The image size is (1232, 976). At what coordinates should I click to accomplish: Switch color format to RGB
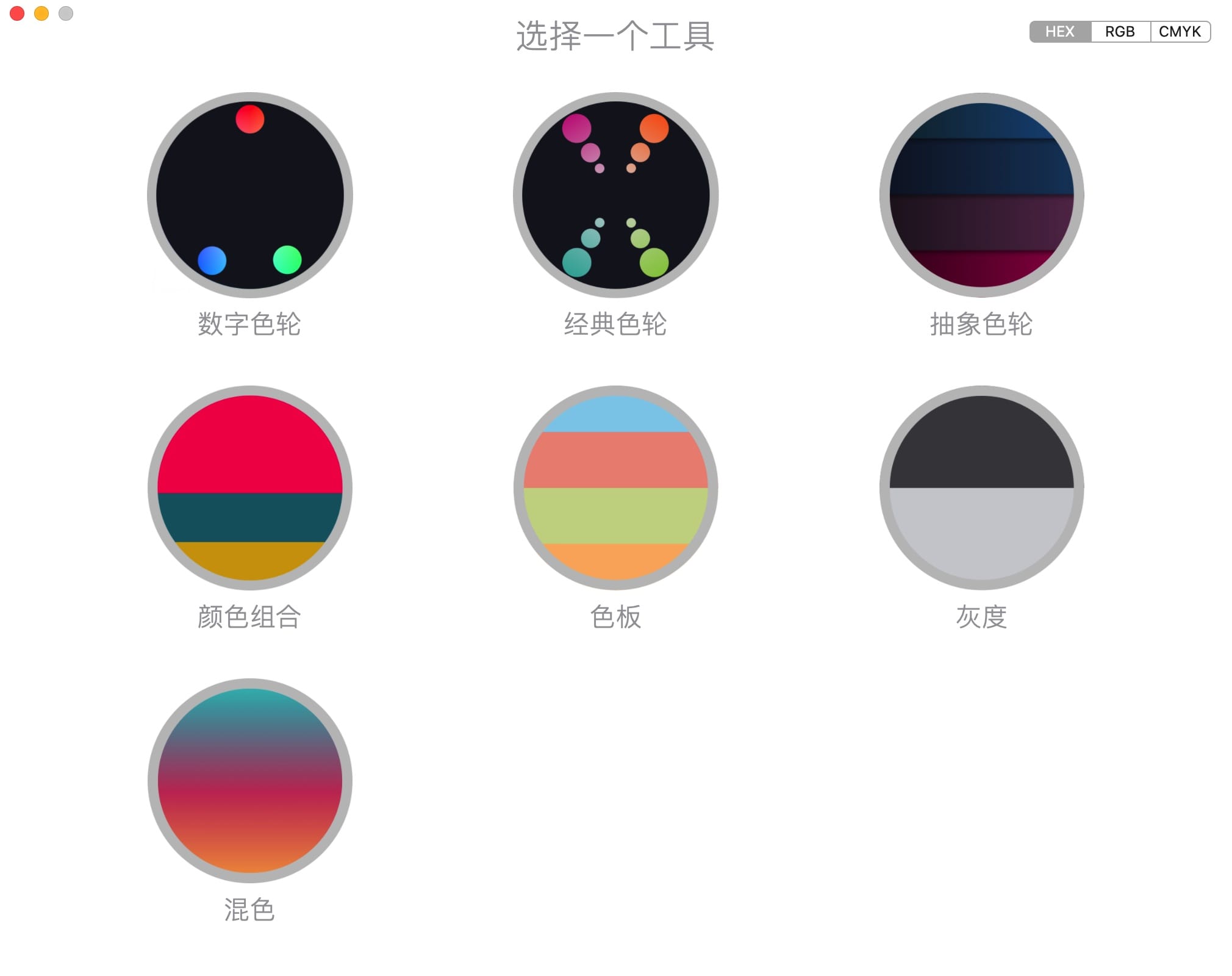point(1120,32)
